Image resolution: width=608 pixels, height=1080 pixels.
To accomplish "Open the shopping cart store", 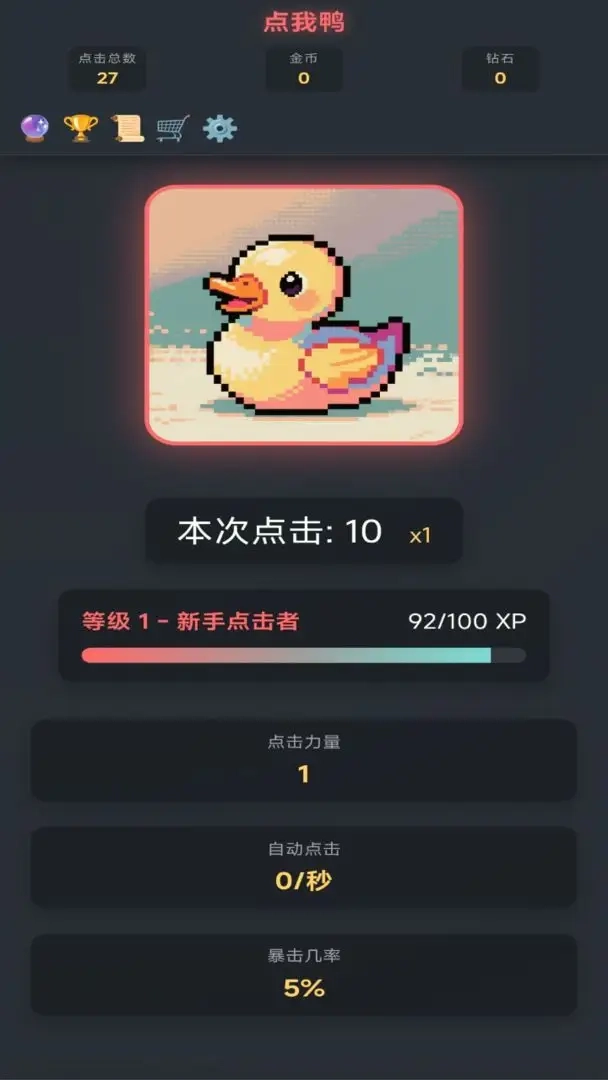I will point(173,128).
